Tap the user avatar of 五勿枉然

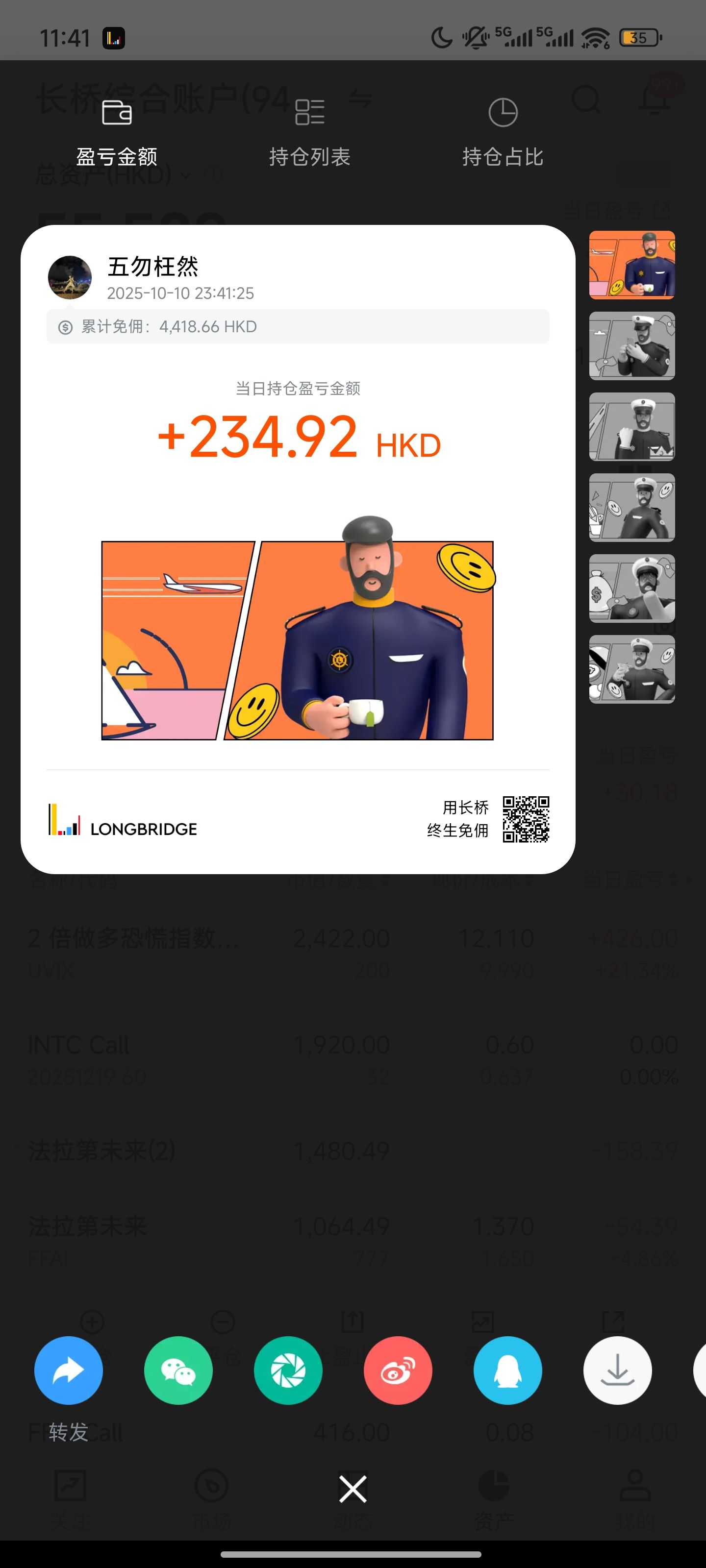69,277
